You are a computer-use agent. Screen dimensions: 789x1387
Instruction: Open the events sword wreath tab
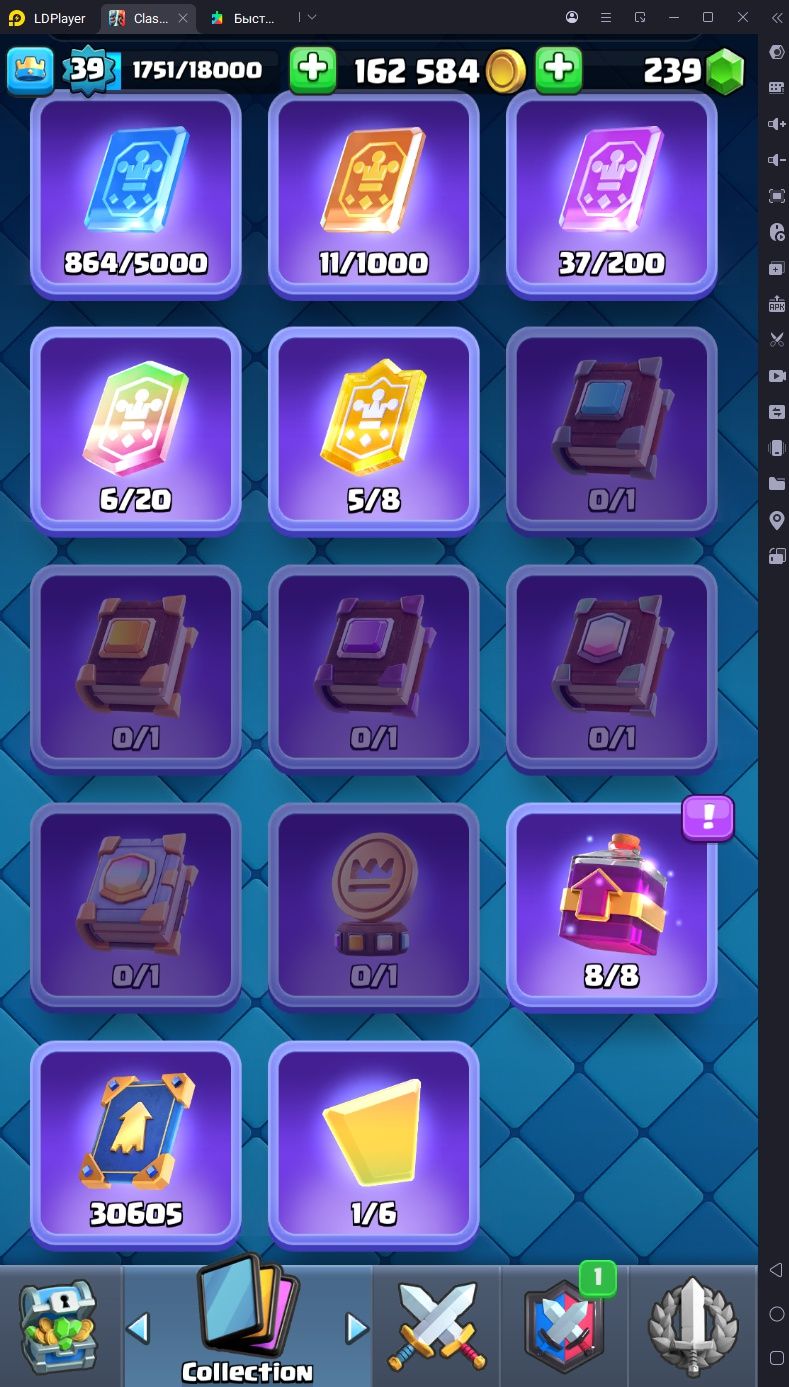693,1326
